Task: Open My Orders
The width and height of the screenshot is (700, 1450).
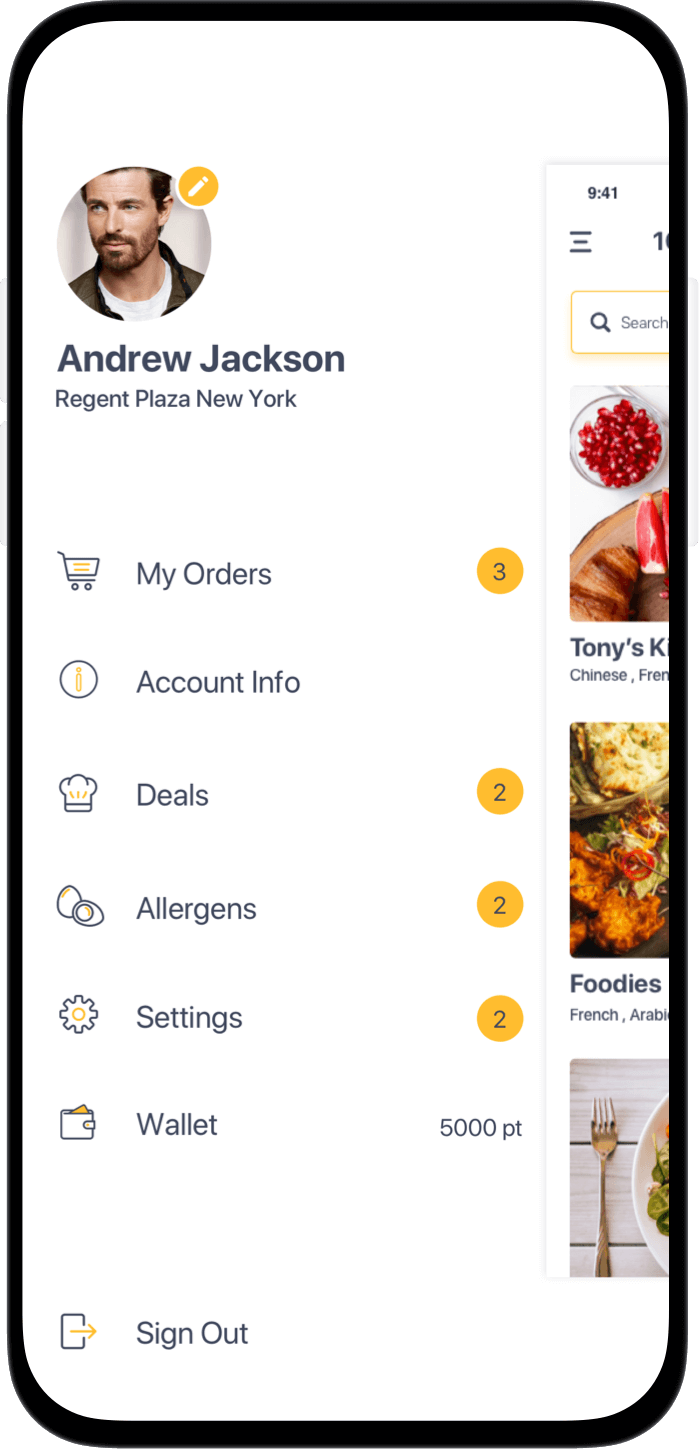Action: (289, 573)
